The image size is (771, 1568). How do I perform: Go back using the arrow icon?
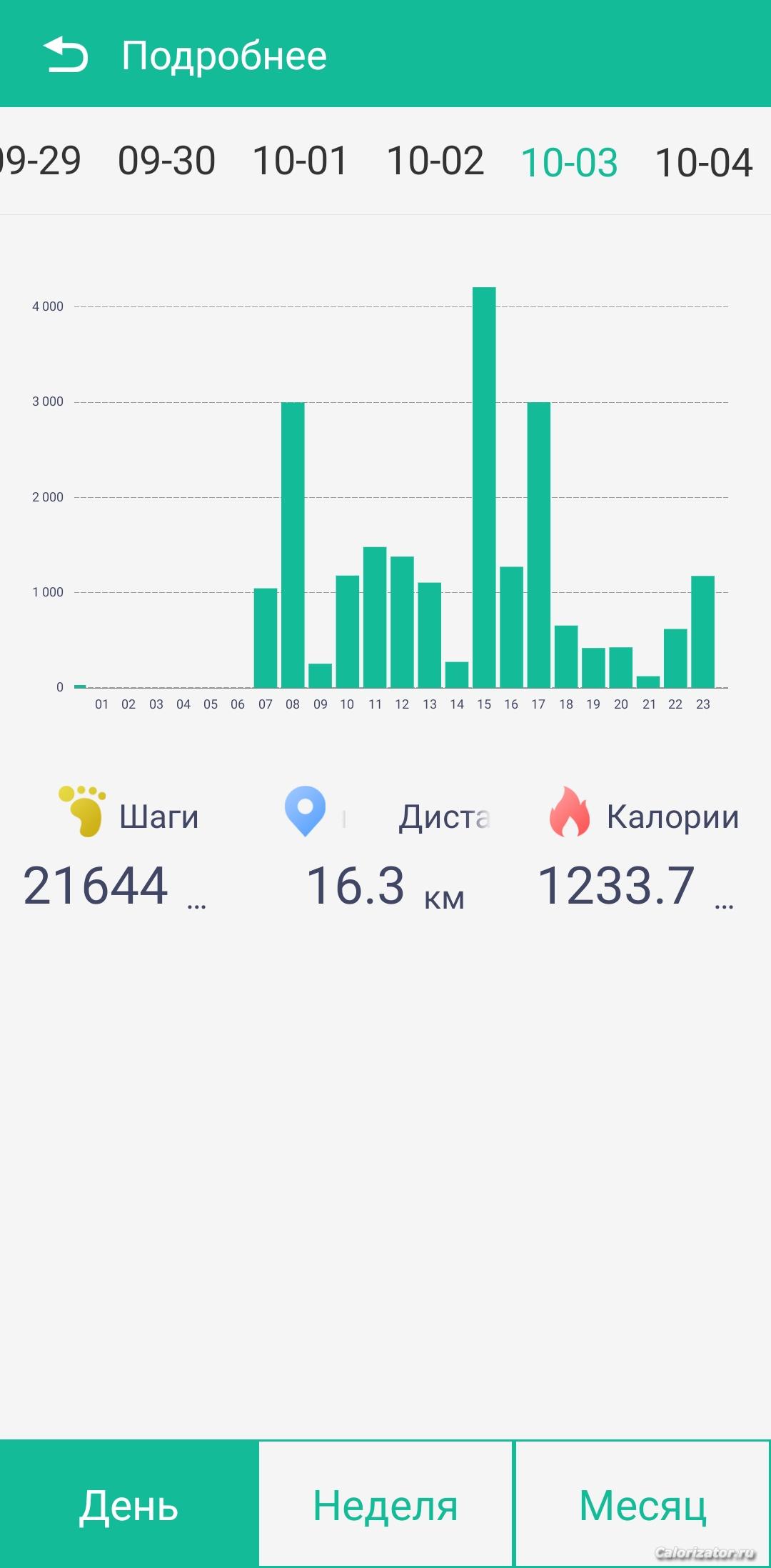[x=66, y=55]
